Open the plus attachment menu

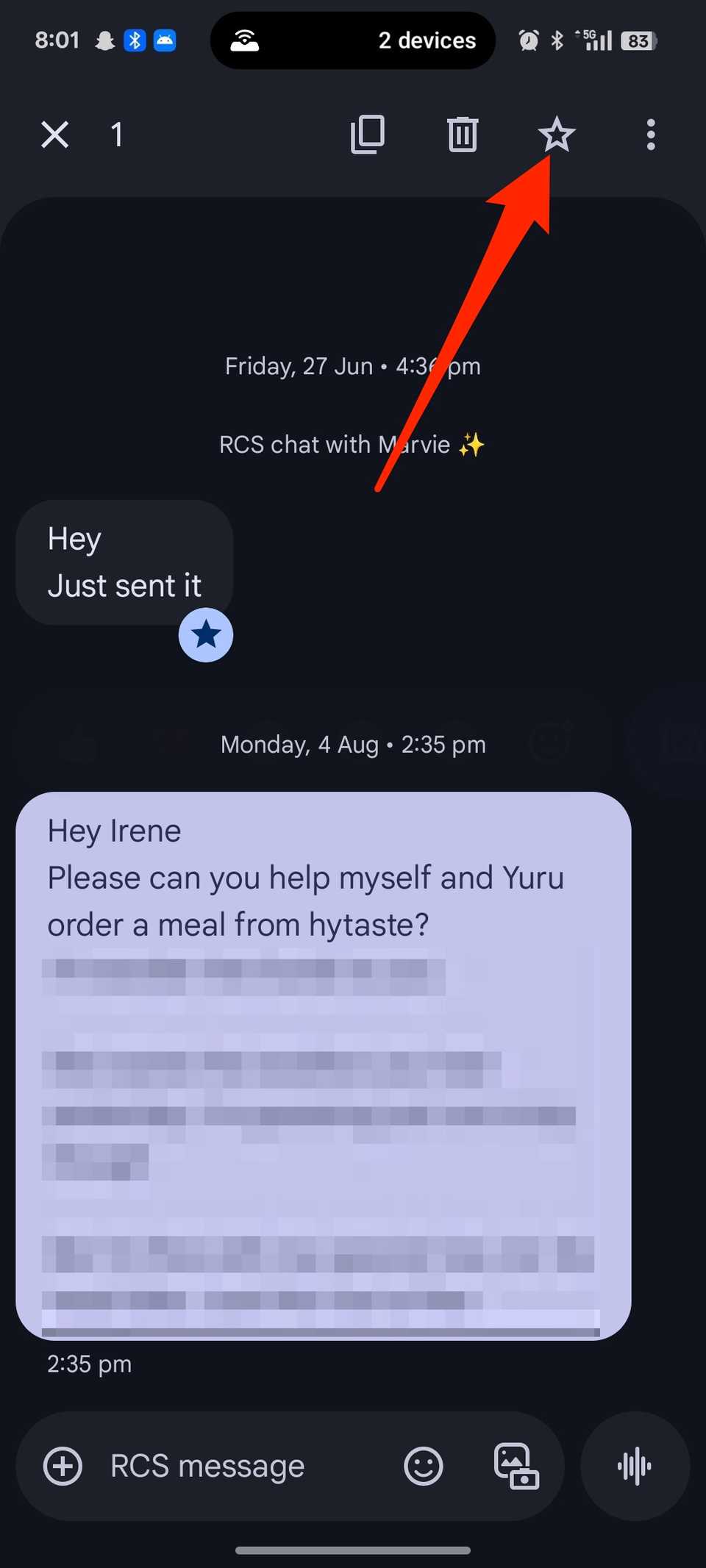pos(63,1467)
